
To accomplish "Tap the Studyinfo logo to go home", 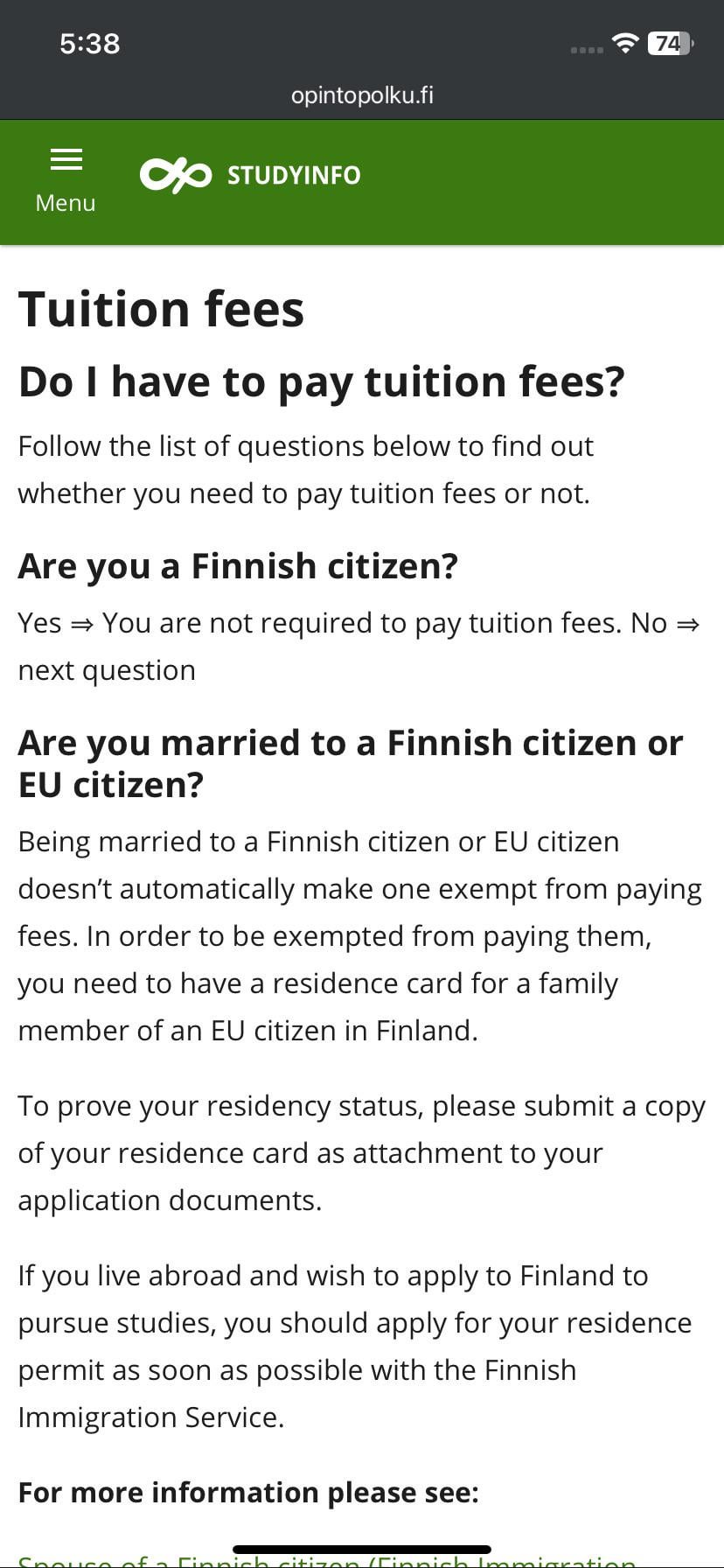I will click(x=250, y=175).
